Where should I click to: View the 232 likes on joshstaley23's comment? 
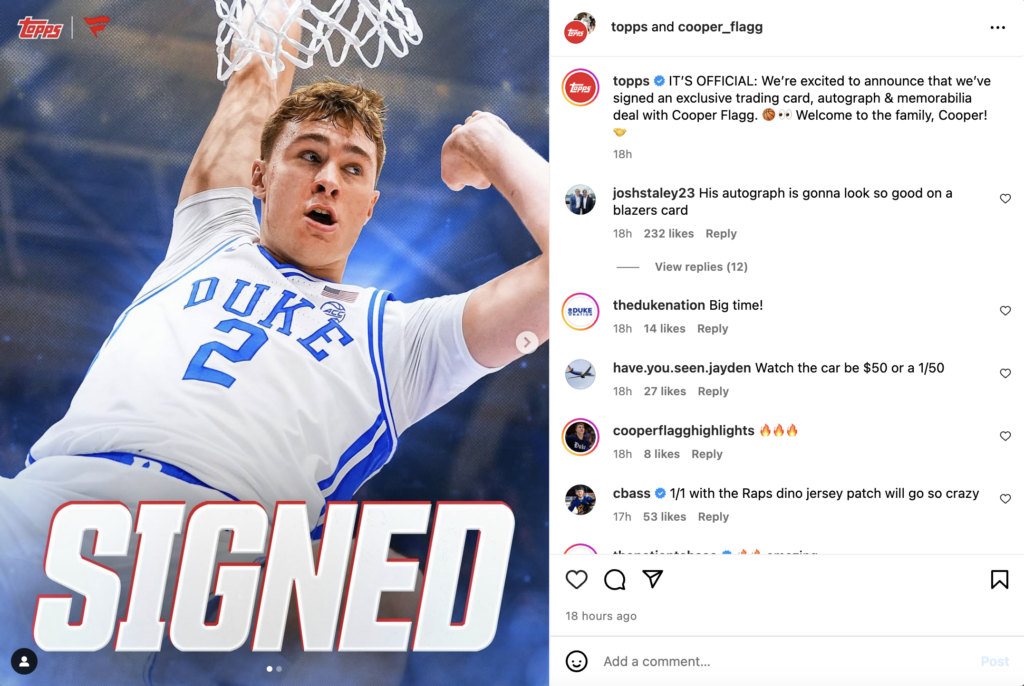tap(668, 233)
